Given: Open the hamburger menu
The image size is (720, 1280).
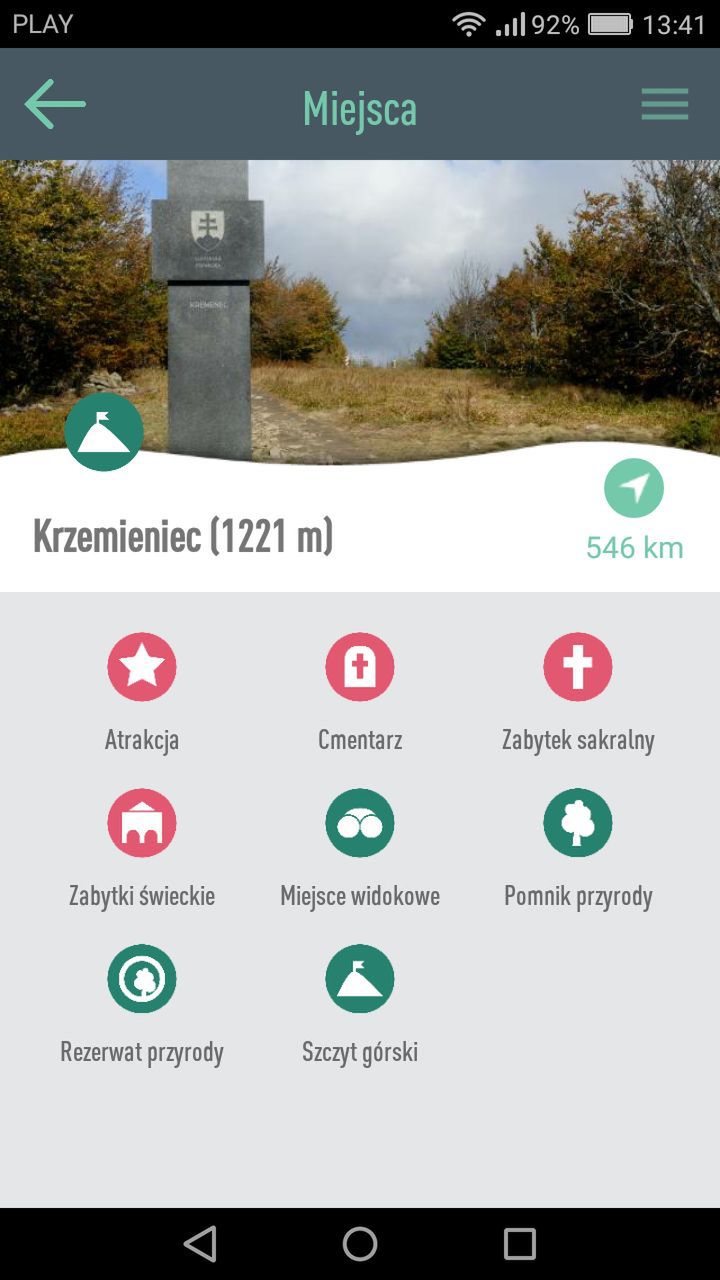Looking at the screenshot, I should pyautogui.click(x=665, y=104).
